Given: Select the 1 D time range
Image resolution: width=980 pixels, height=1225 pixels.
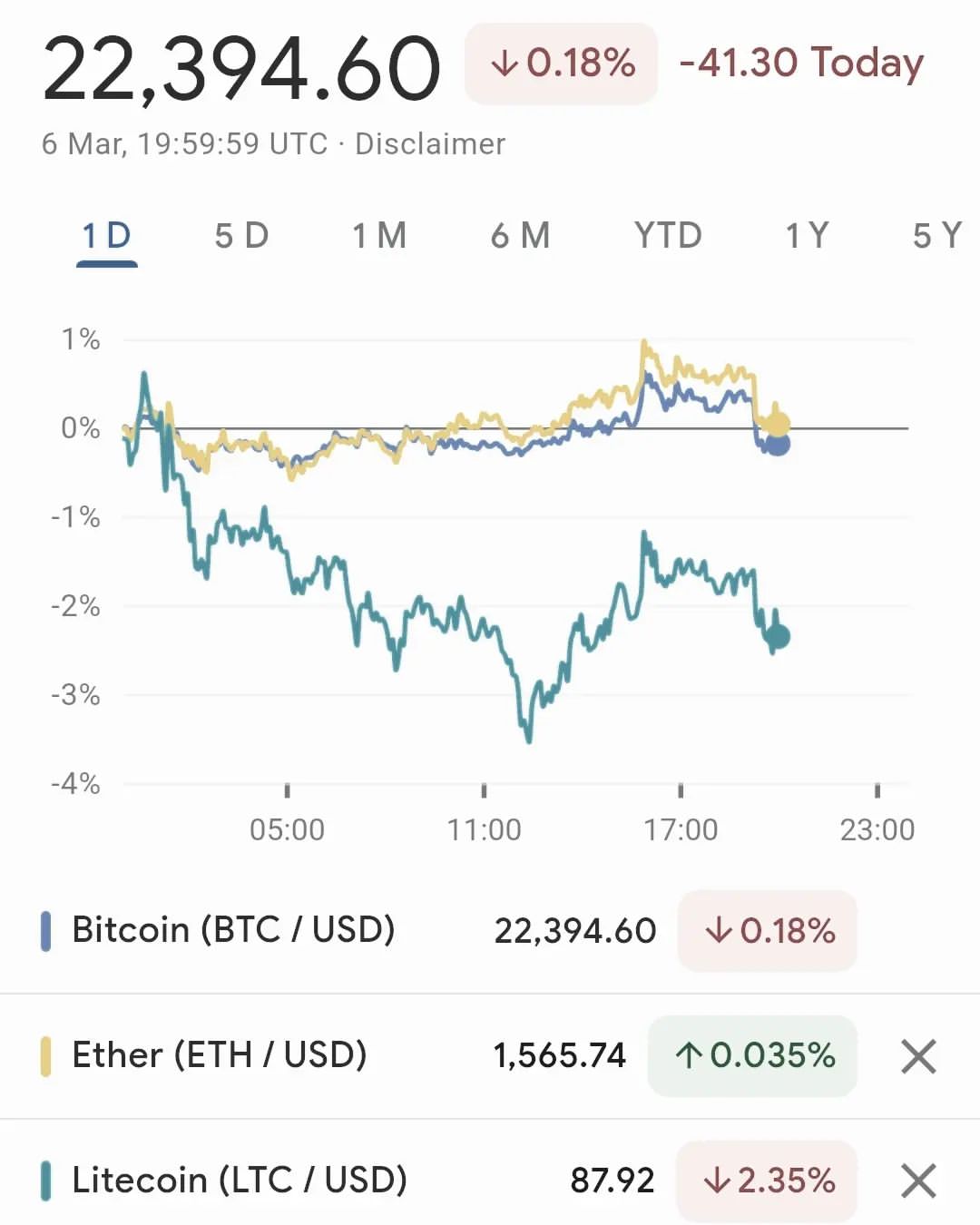Looking at the screenshot, I should tap(107, 236).
